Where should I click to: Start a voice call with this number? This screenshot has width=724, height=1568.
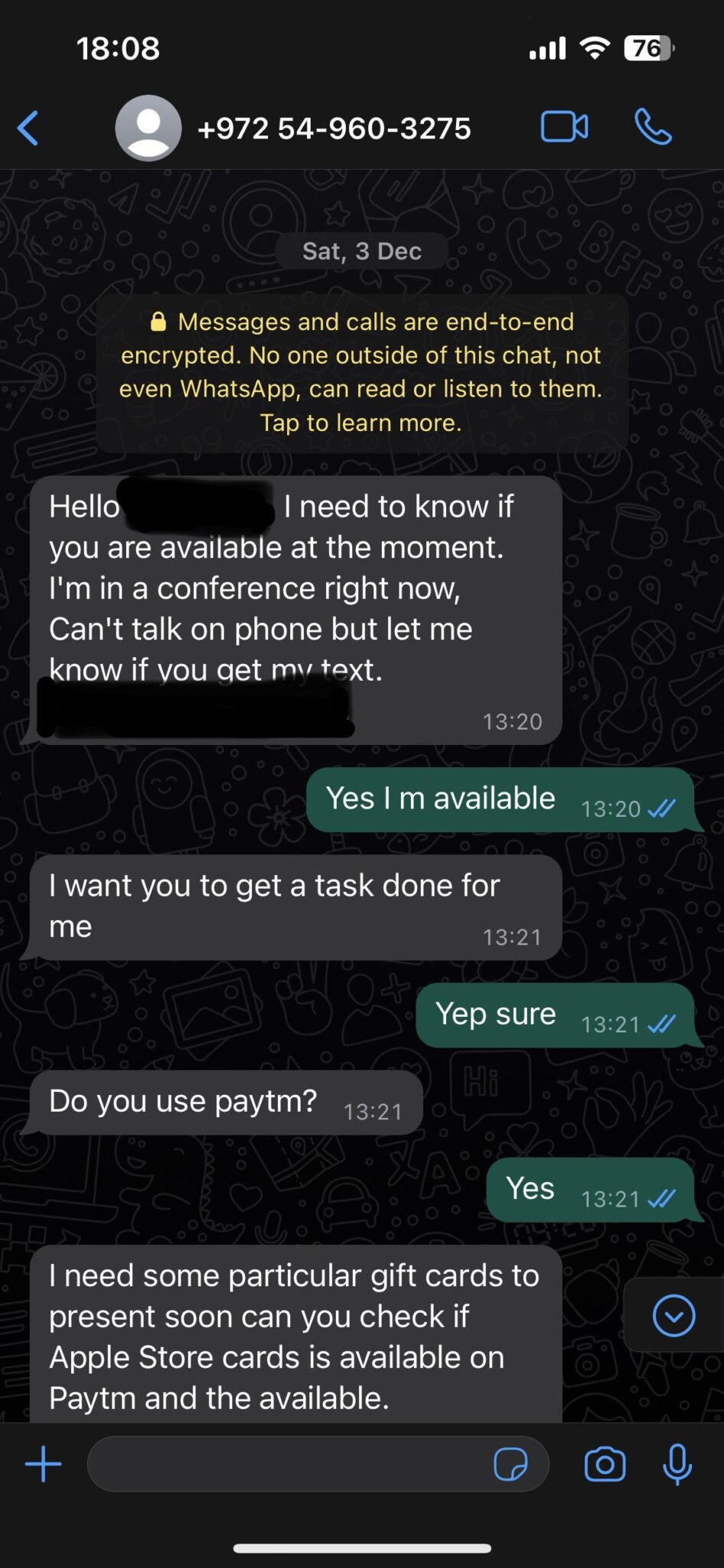tap(653, 127)
